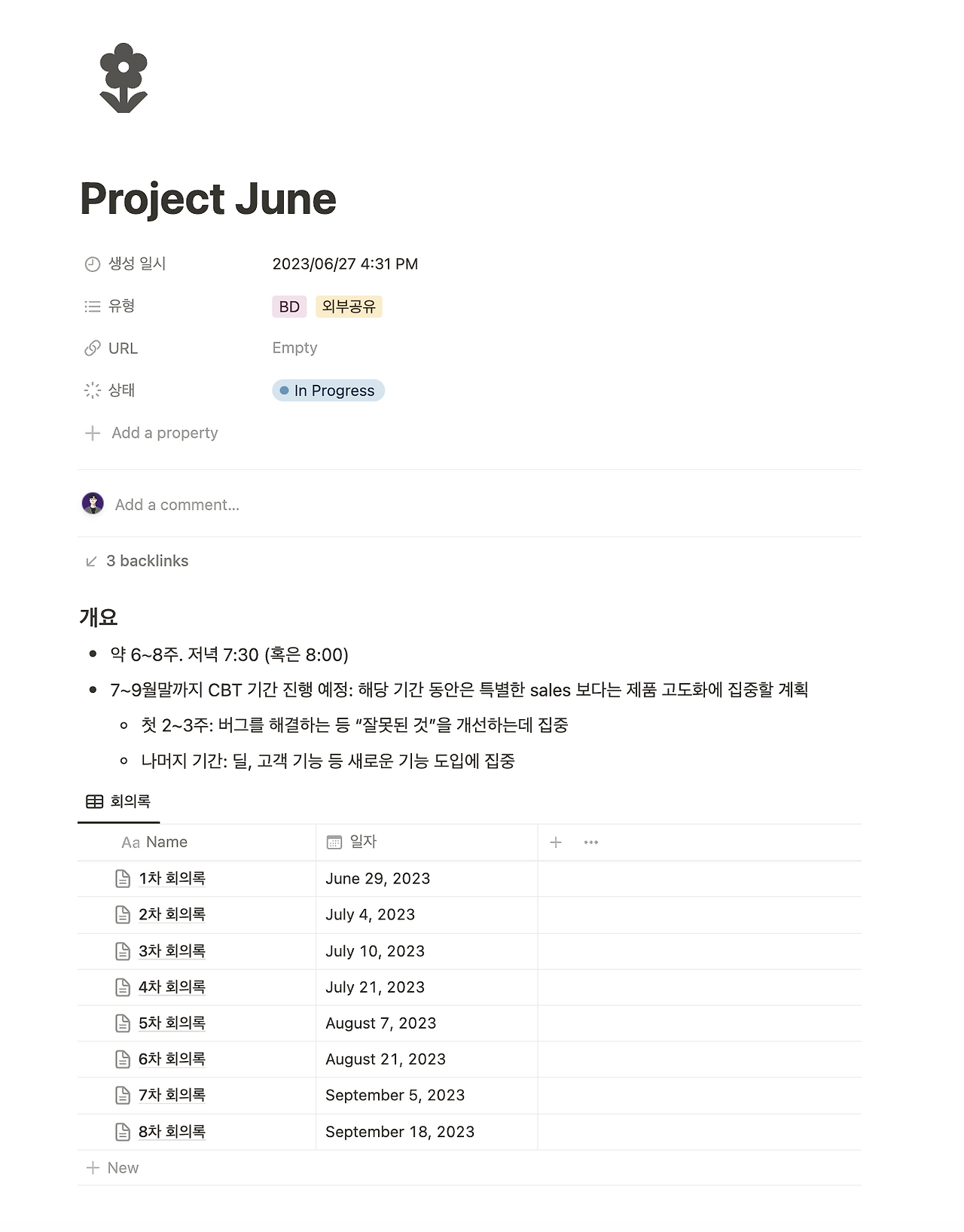Click the clock icon beside 생성 일시

coord(92,264)
